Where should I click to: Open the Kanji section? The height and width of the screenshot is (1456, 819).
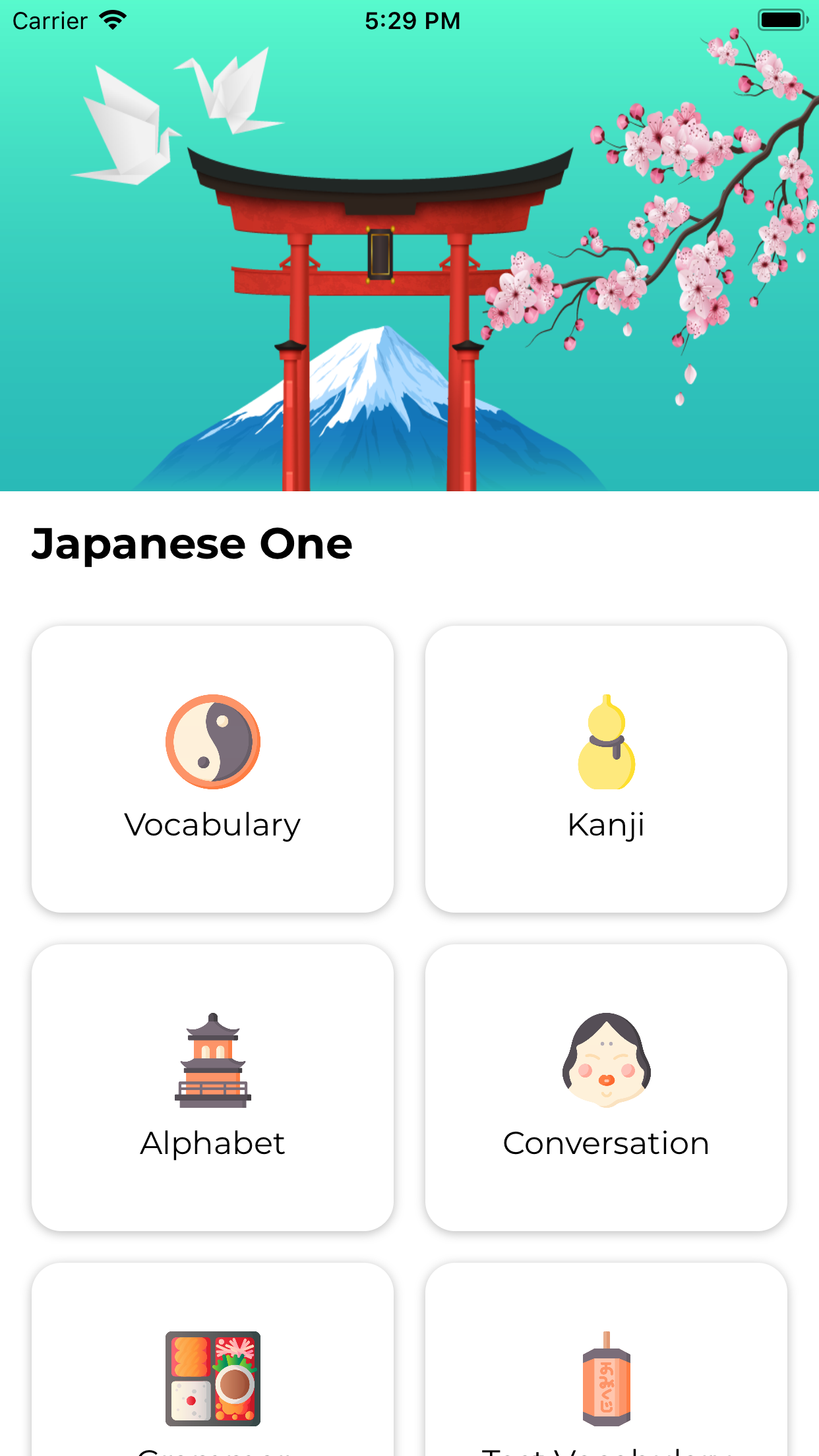606,769
